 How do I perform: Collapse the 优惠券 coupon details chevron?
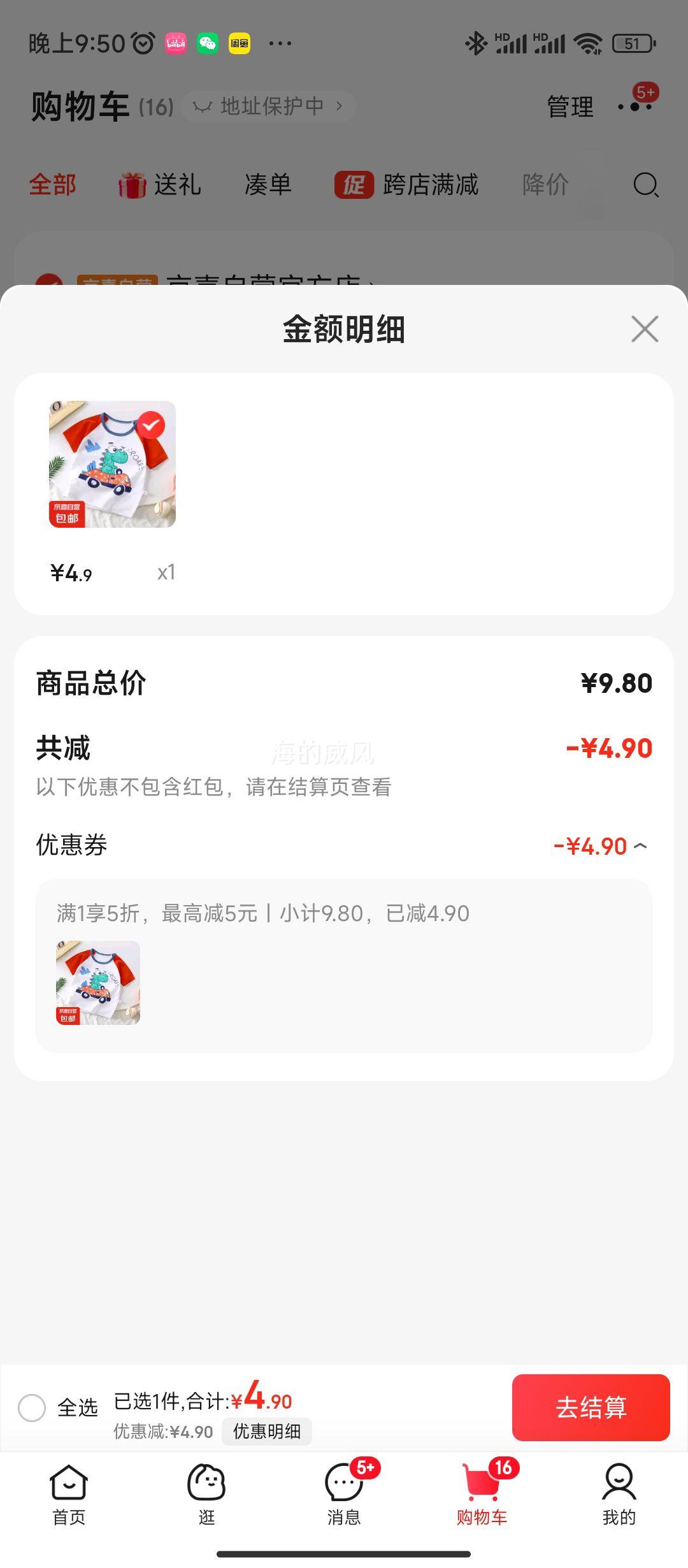(x=639, y=846)
